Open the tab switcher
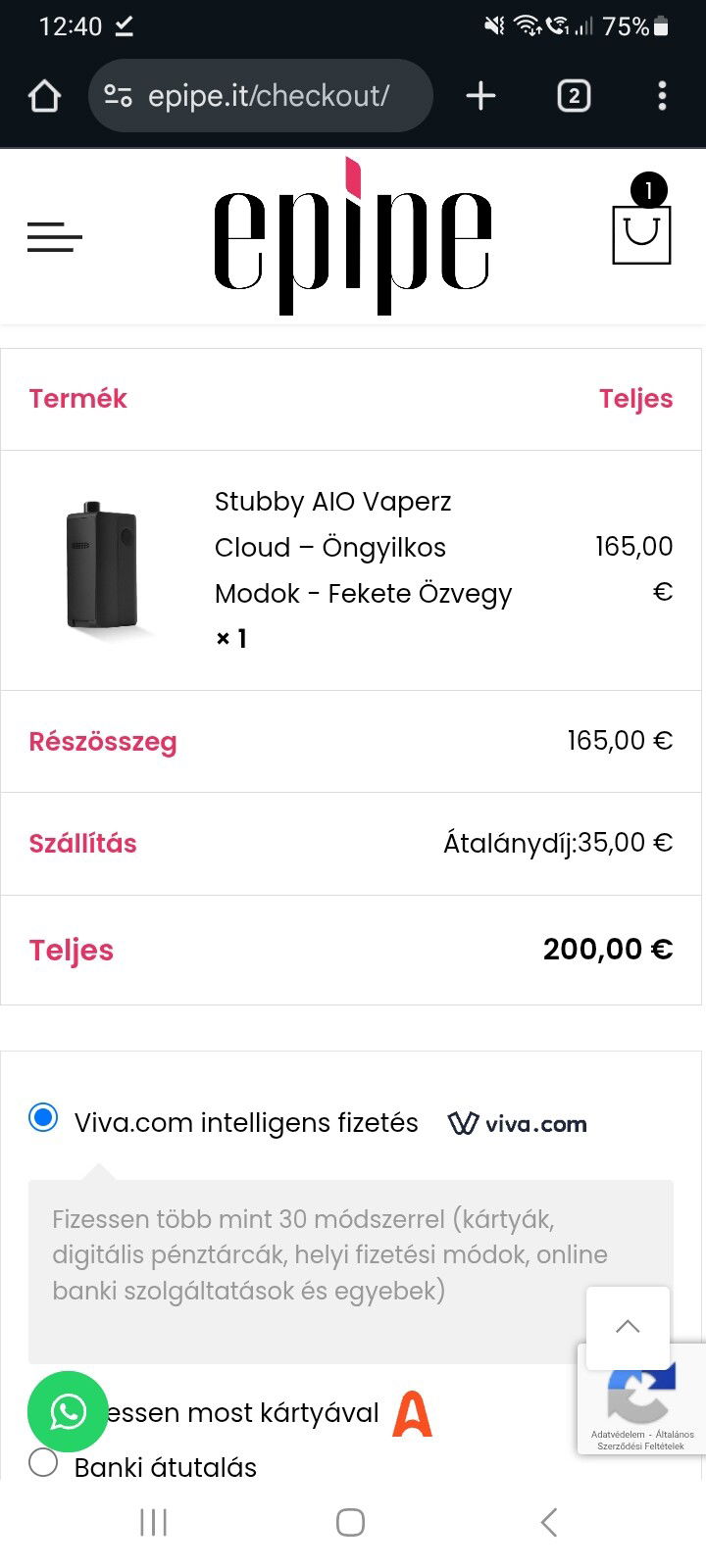The width and height of the screenshot is (706, 1568). pos(574,96)
